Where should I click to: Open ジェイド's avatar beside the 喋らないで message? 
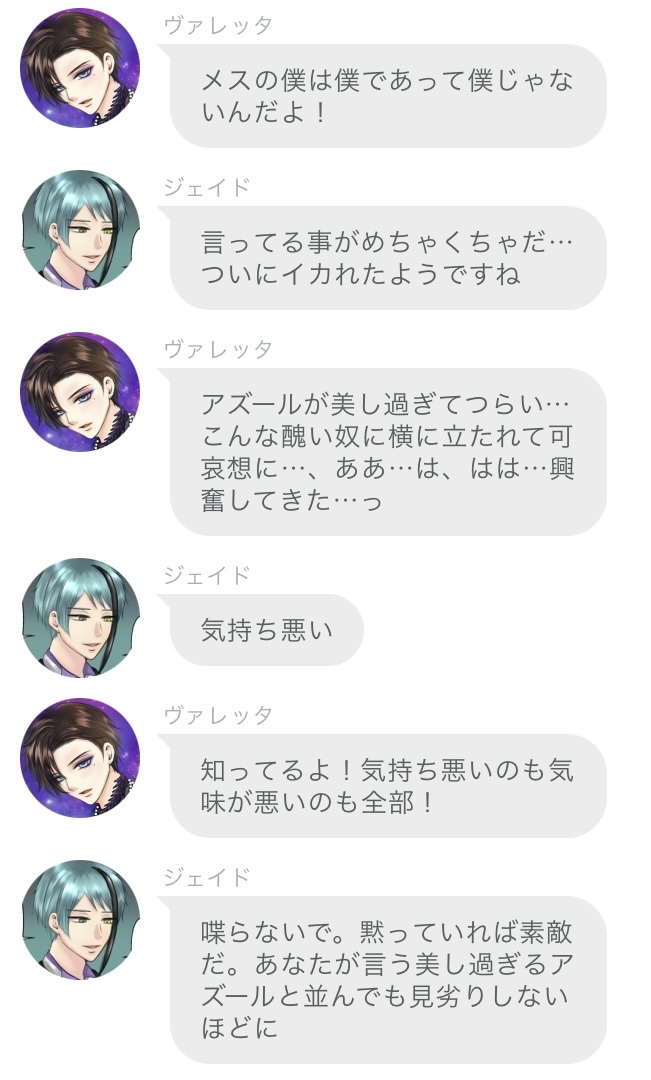tap(80, 920)
